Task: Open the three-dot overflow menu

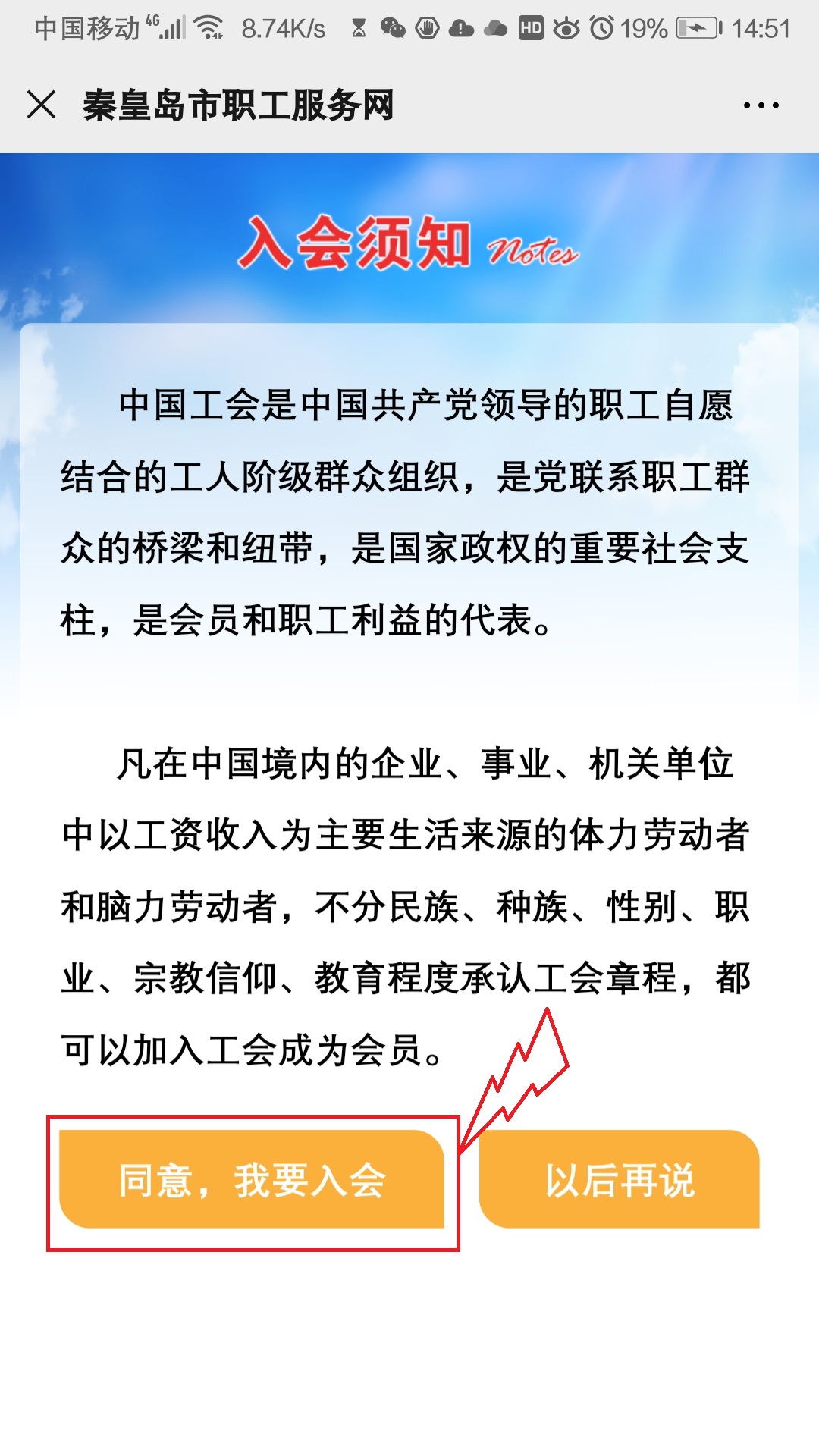Action: coord(761,105)
